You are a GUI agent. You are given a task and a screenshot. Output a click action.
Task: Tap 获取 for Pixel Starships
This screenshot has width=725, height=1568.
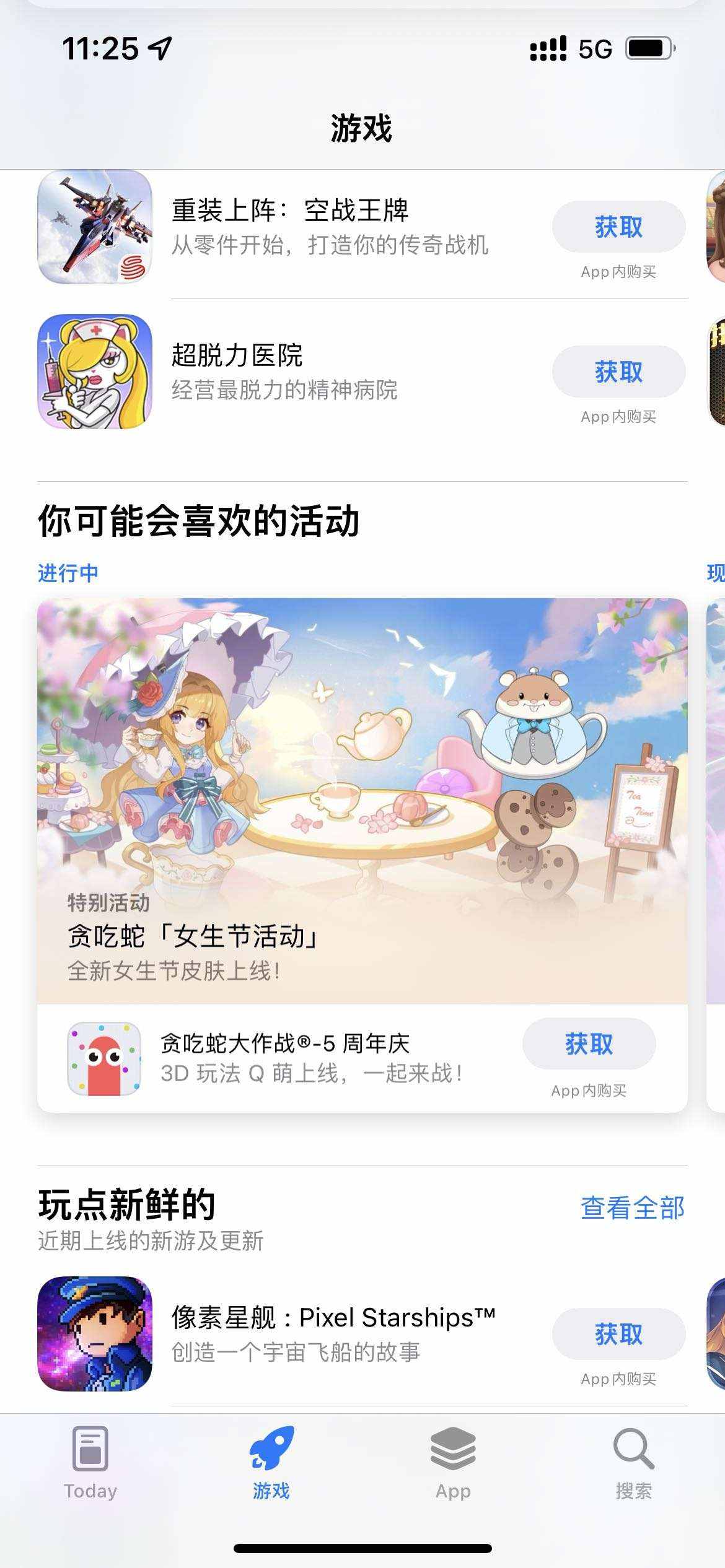pos(618,1334)
